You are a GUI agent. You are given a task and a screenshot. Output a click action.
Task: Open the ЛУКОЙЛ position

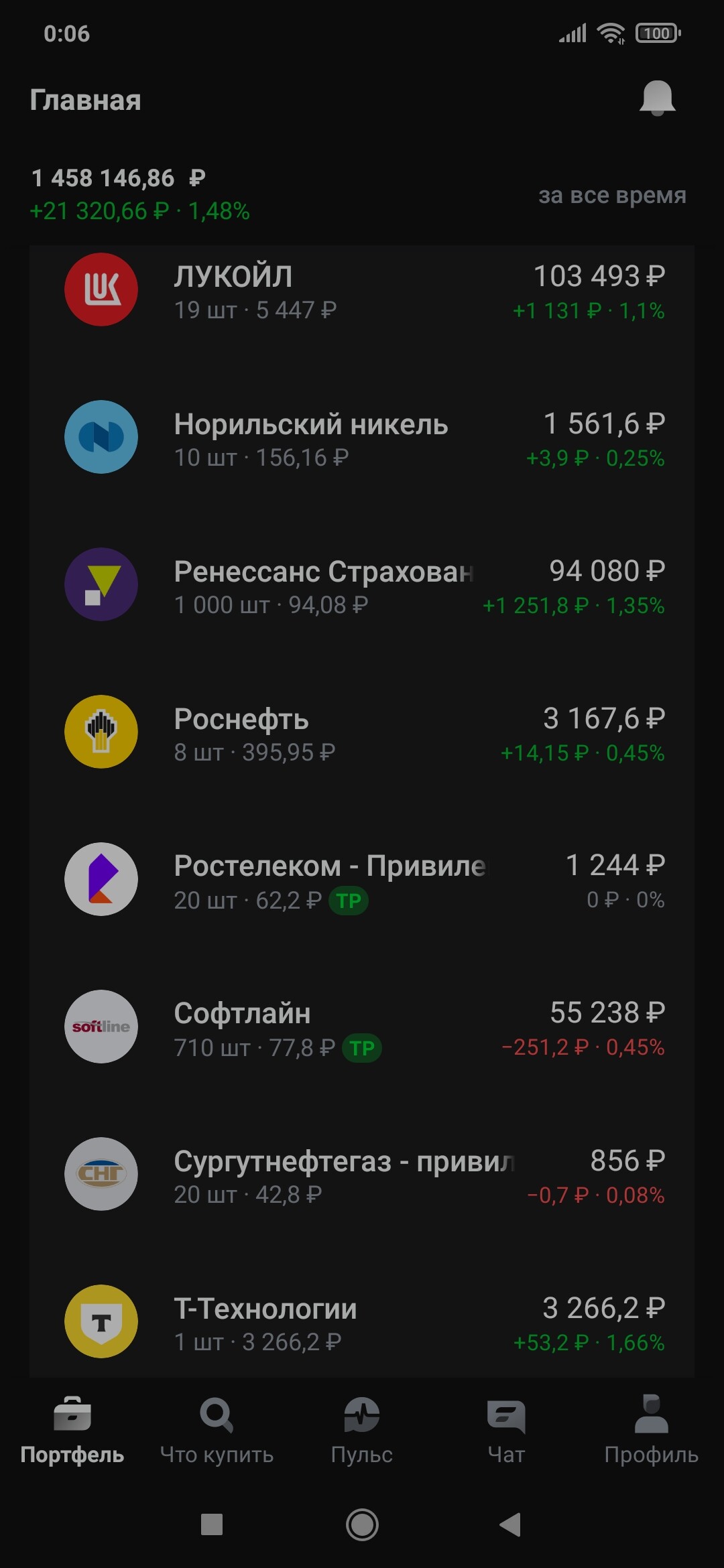(x=362, y=291)
